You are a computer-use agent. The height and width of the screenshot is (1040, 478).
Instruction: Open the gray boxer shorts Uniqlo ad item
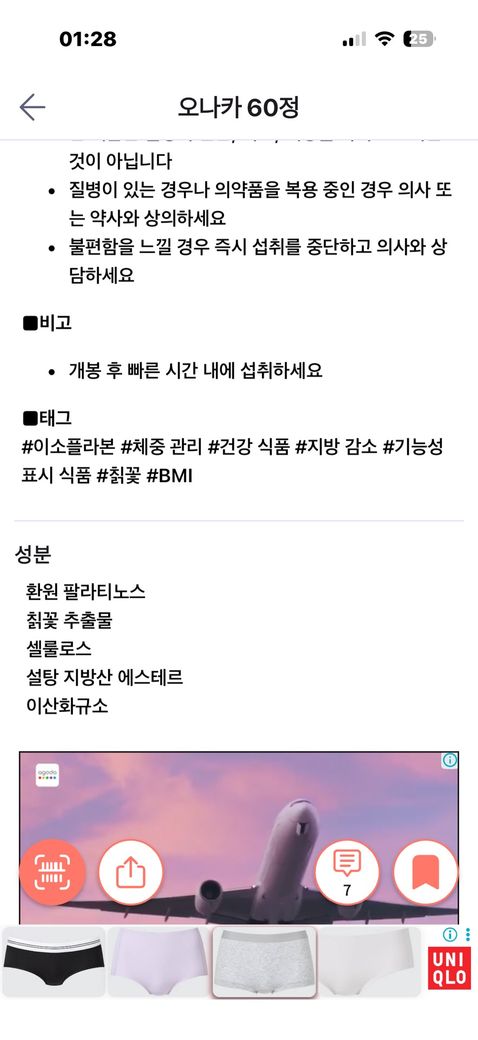click(264, 962)
